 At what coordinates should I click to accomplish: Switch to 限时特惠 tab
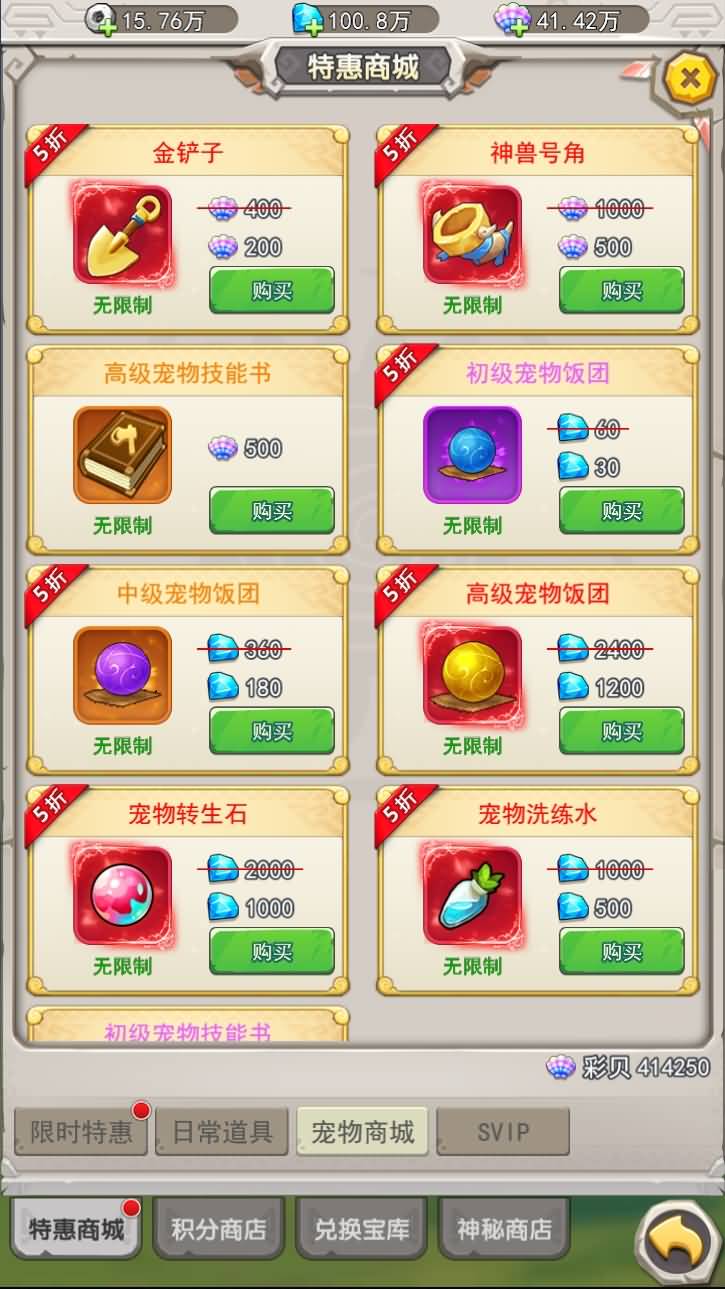click(81, 1132)
